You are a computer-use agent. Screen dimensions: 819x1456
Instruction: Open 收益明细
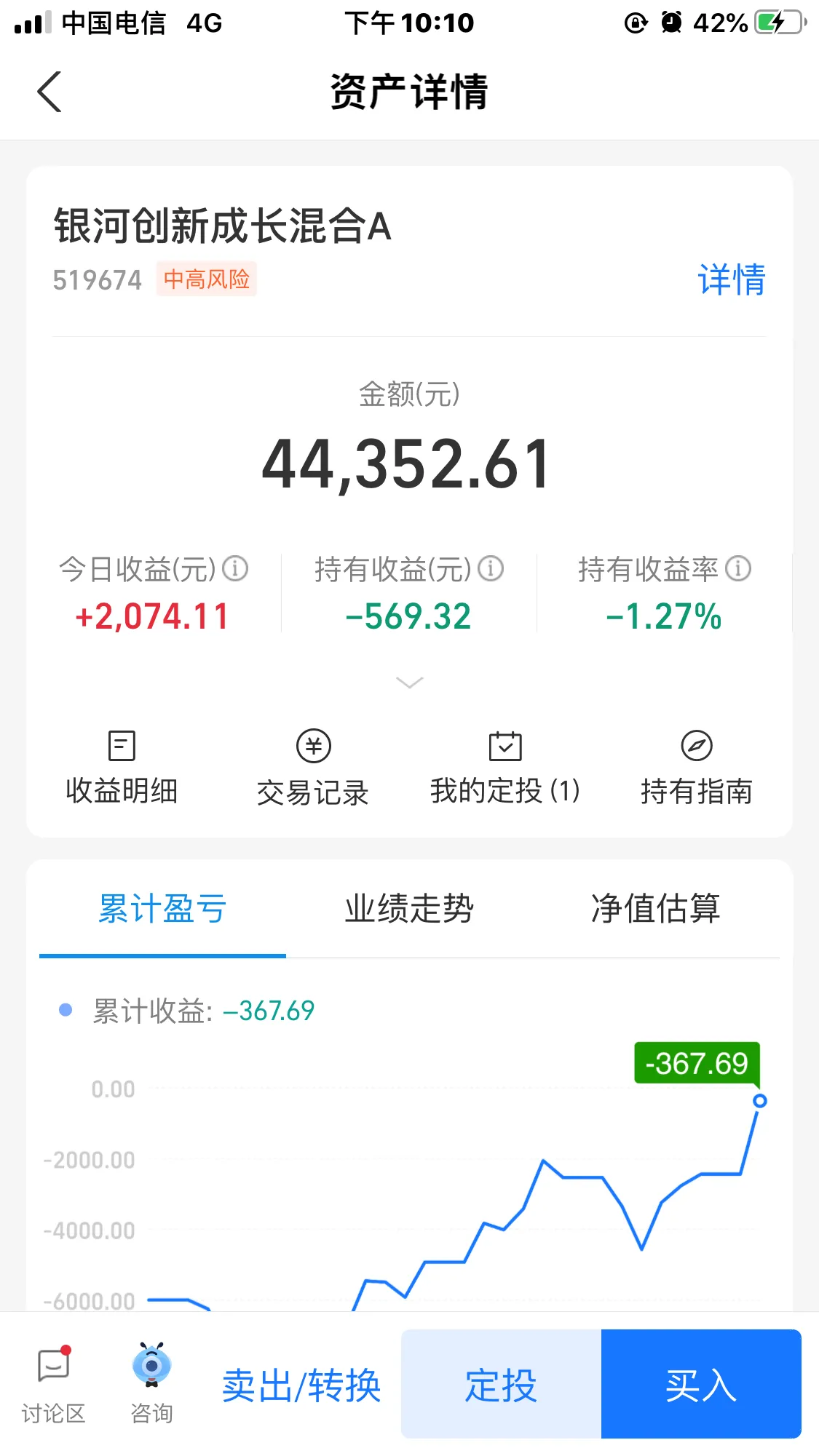(x=122, y=768)
